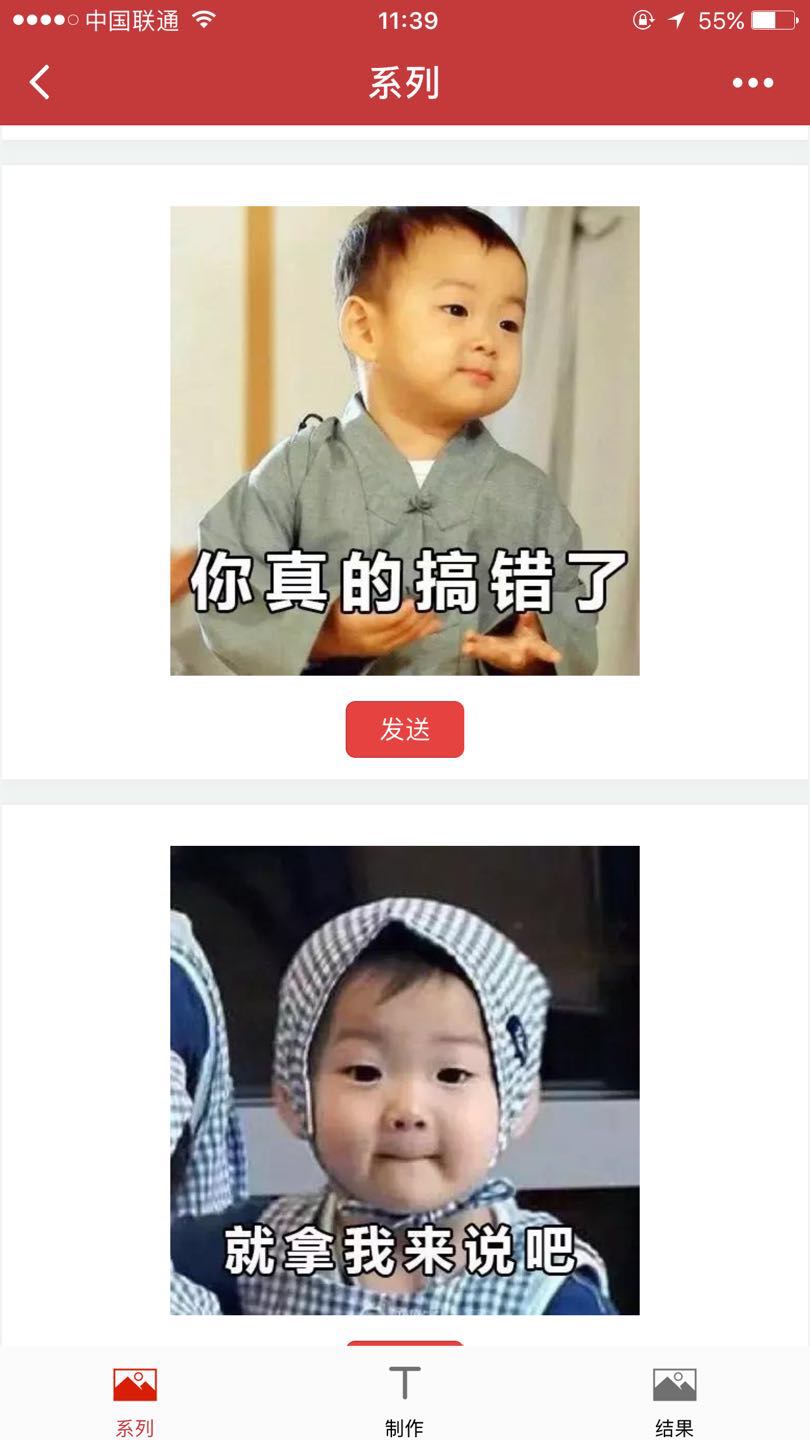Viewport: 810px width, 1440px height.
Task: Open the 结果 tab
Action: [674, 1400]
